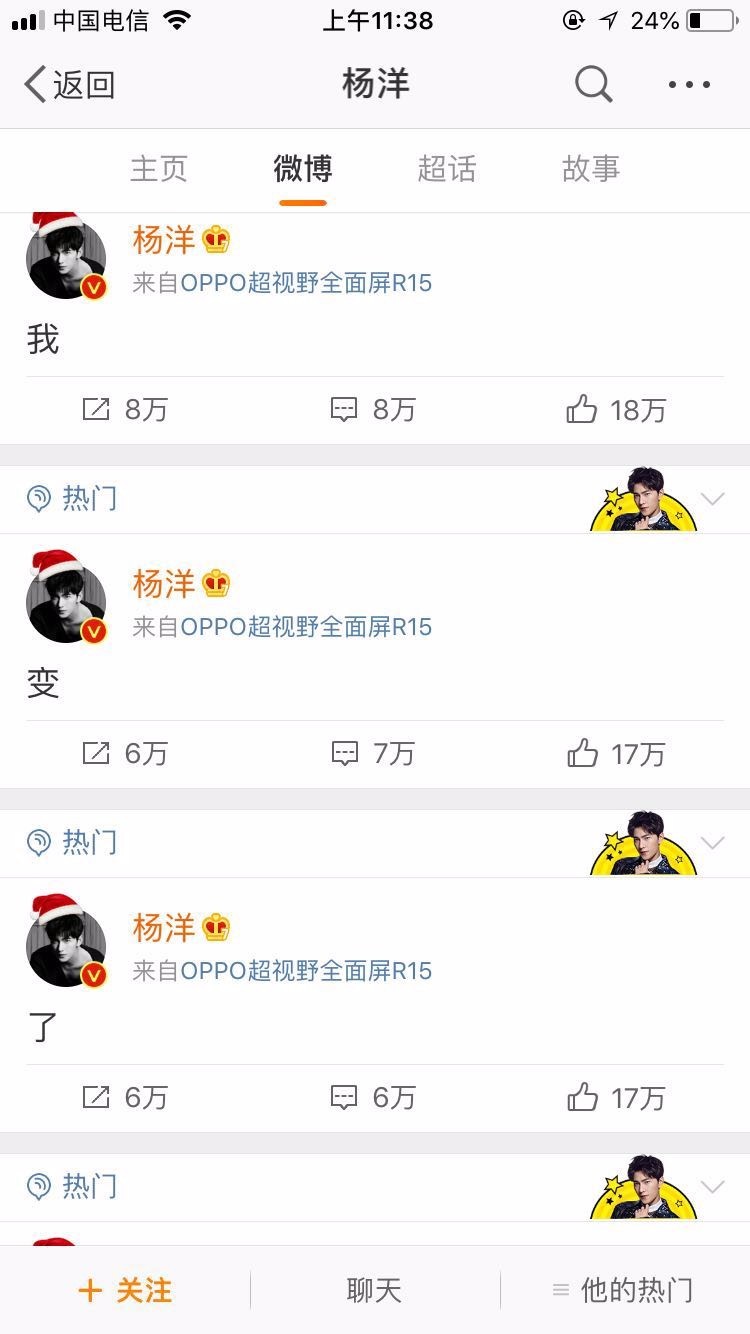
Task: Repost the post saying 了
Action: [125, 1097]
